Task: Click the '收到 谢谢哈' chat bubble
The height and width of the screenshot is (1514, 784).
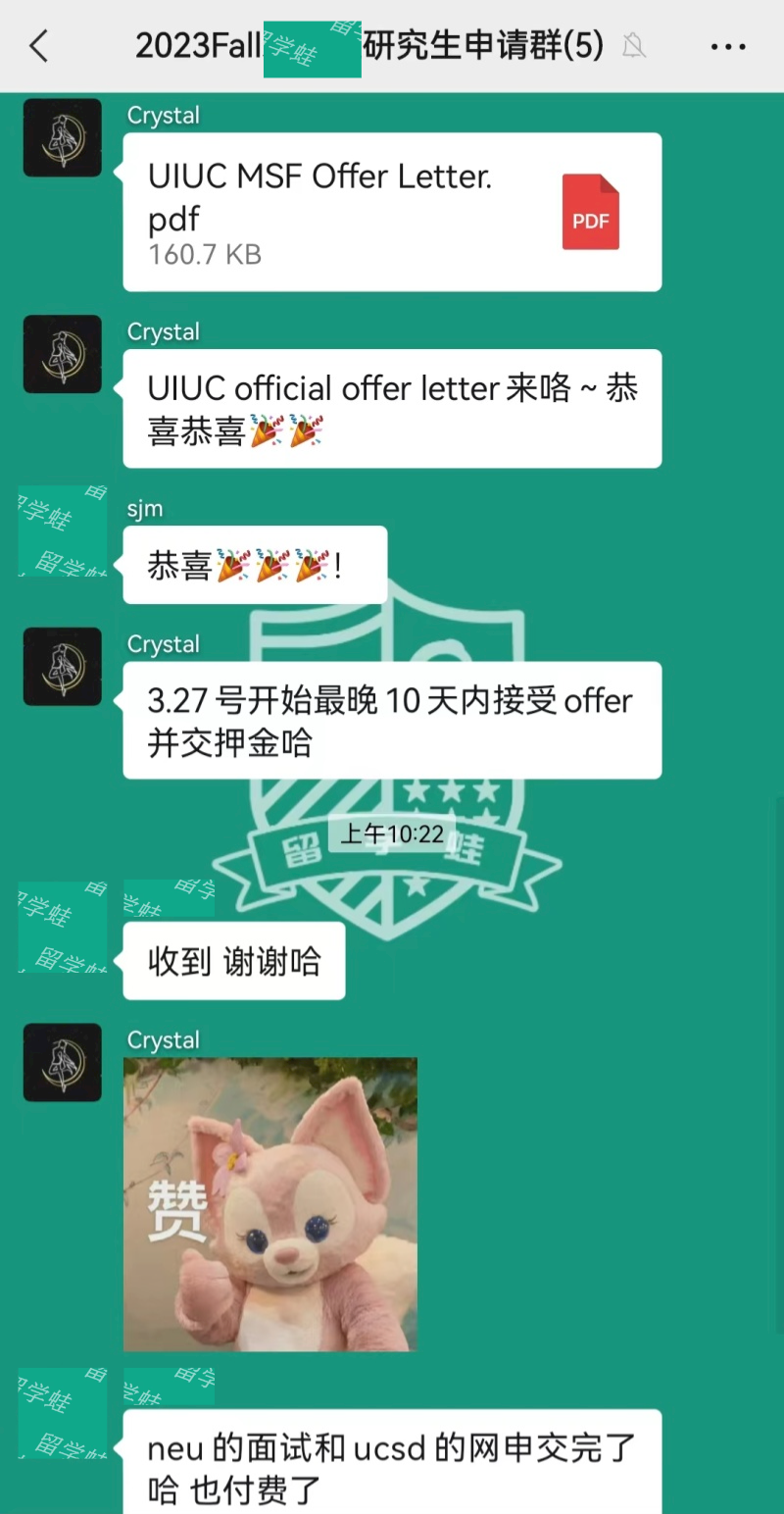Action: [233, 961]
